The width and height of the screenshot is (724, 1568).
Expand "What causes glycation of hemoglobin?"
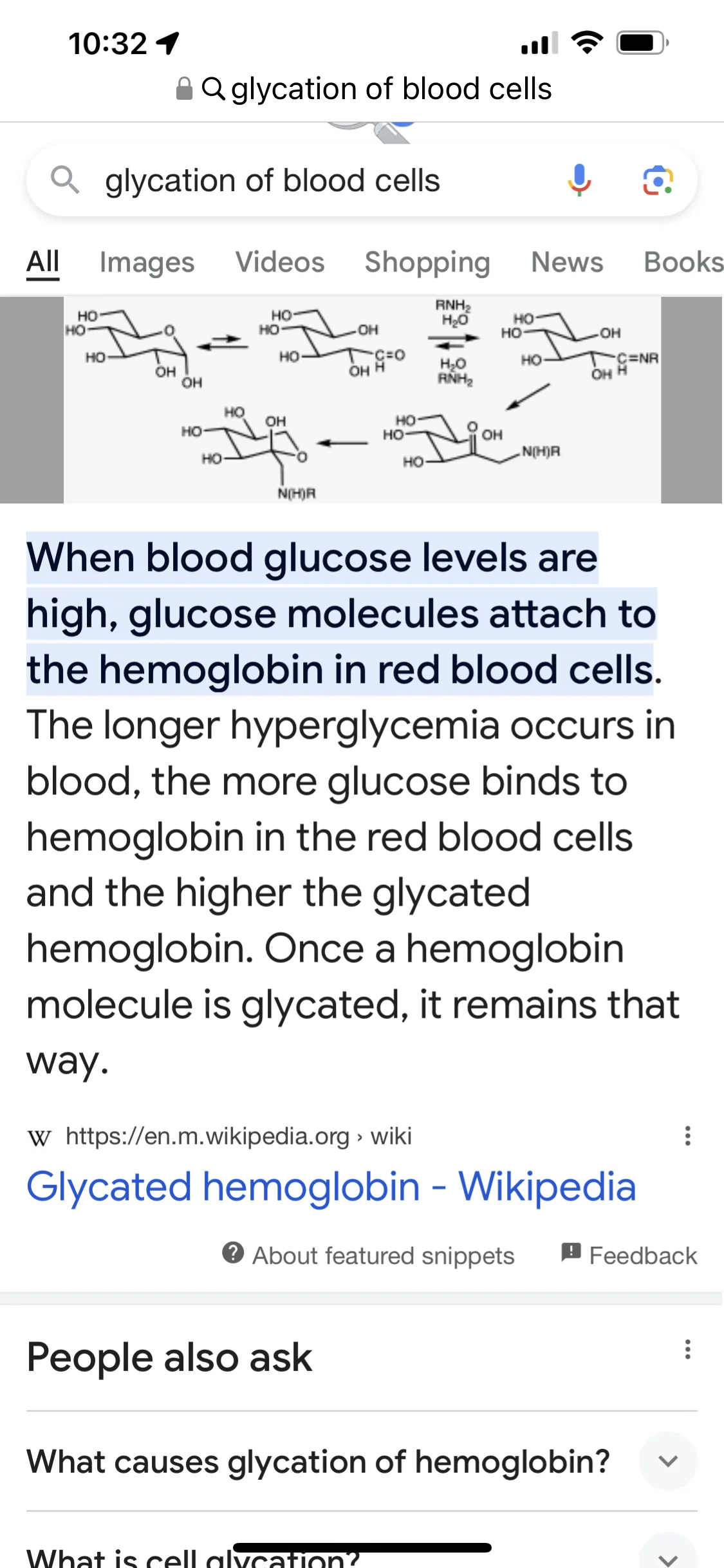(362, 1461)
